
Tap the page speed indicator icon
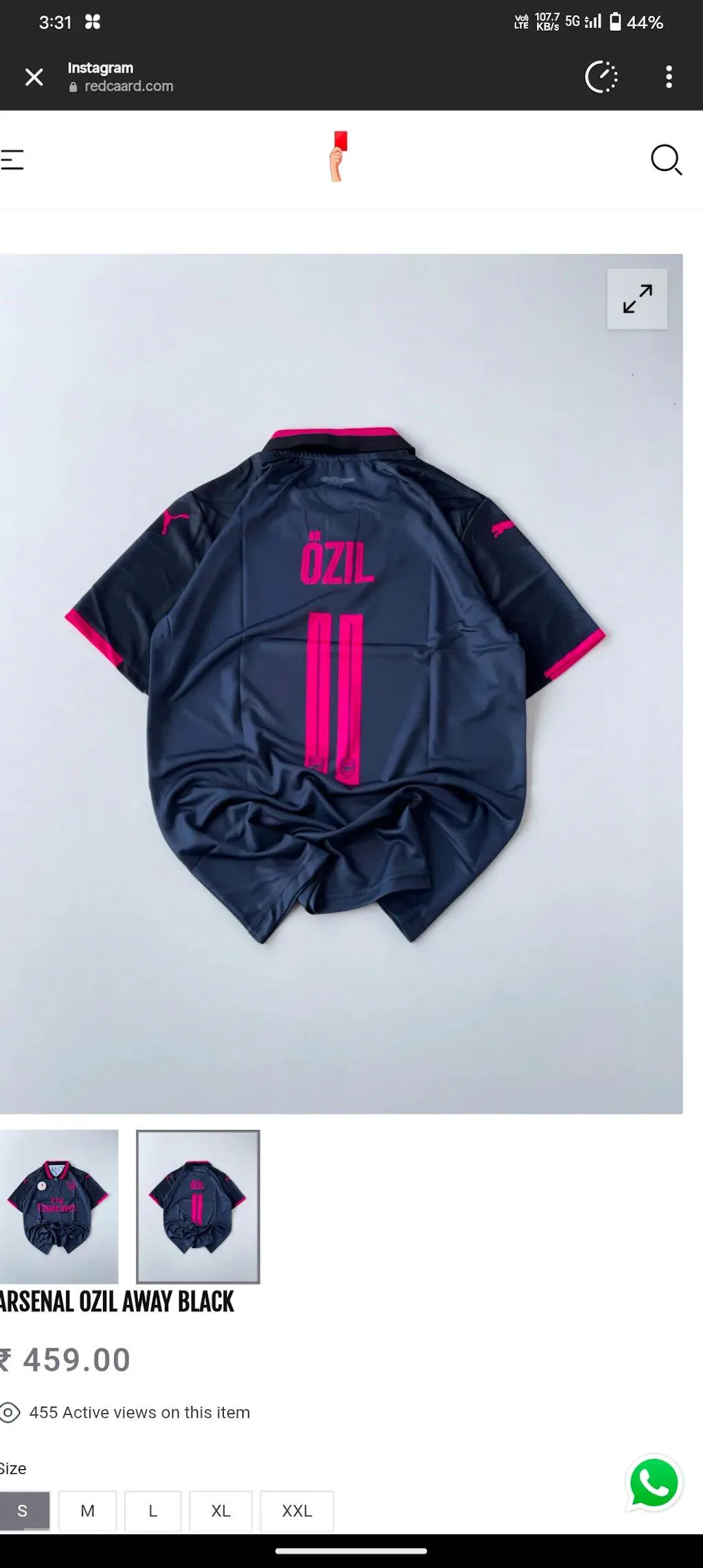601,77
